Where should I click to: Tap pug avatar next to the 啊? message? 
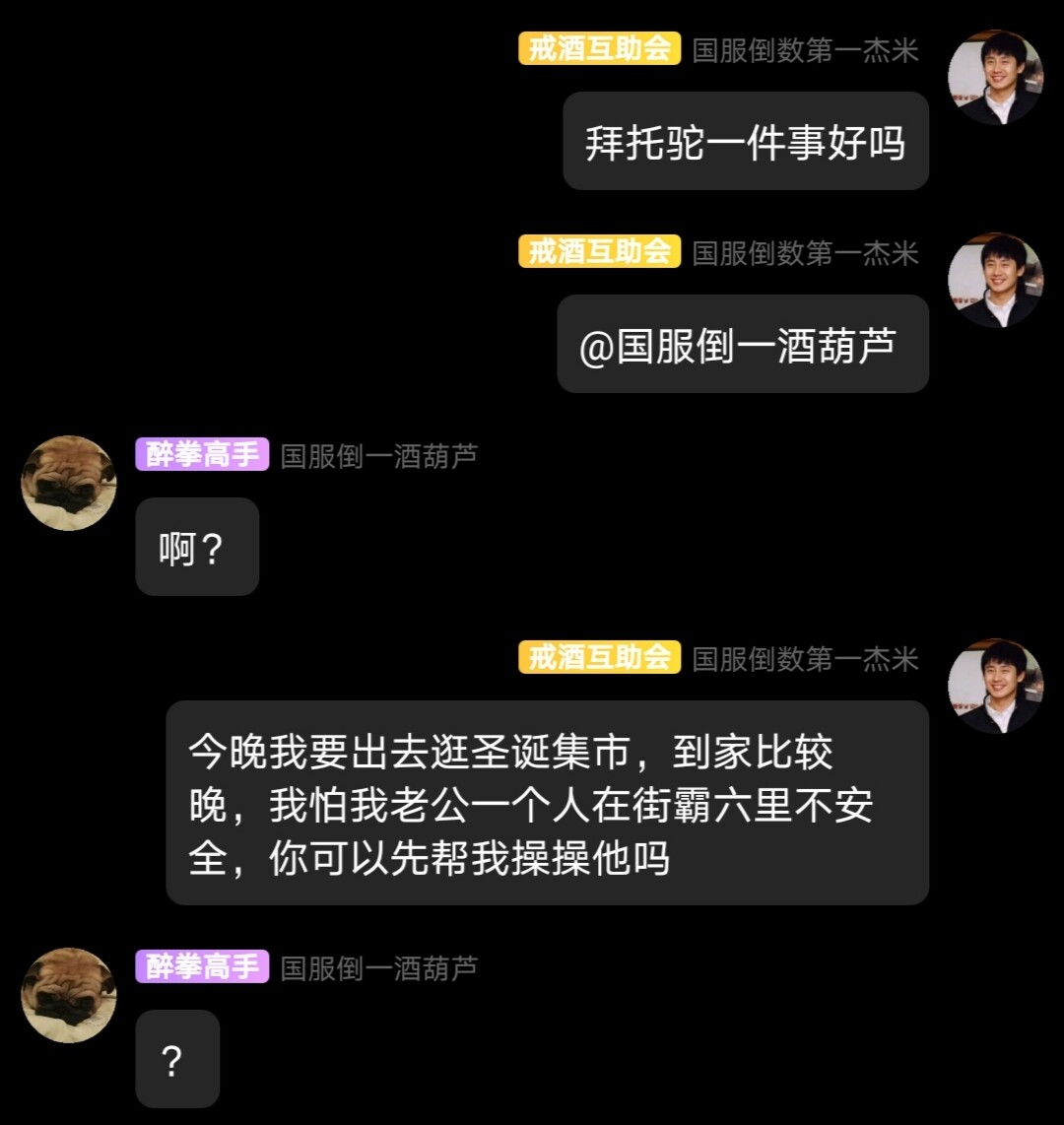click(69, 484)
